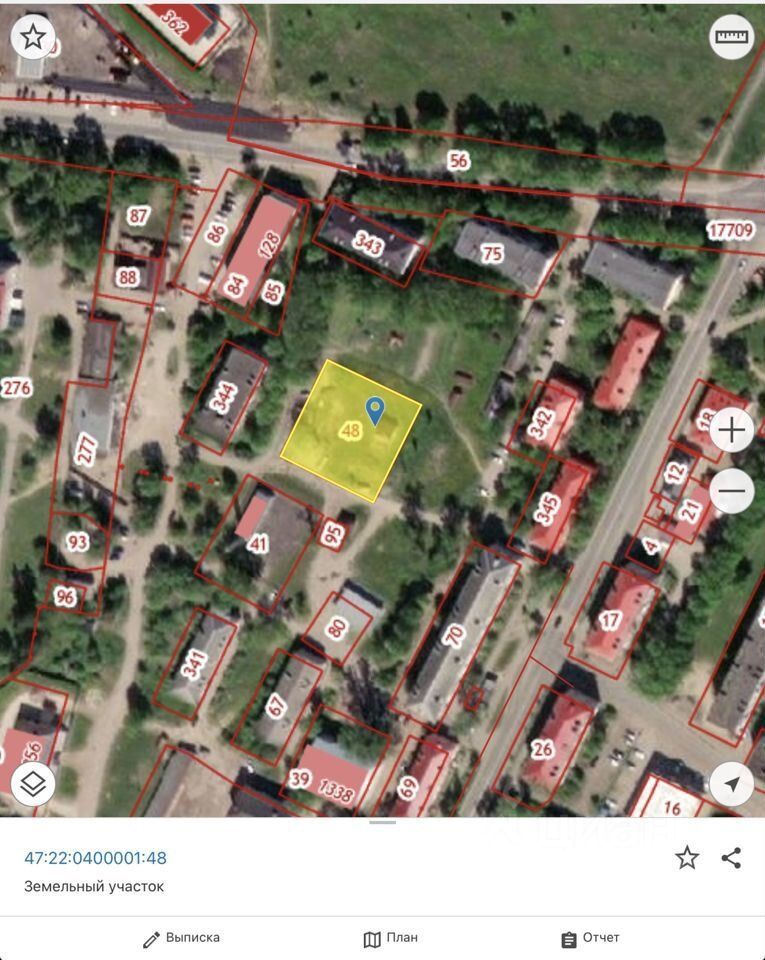
Task: Expand the bottom sheet handle
Action: point(382,822)
